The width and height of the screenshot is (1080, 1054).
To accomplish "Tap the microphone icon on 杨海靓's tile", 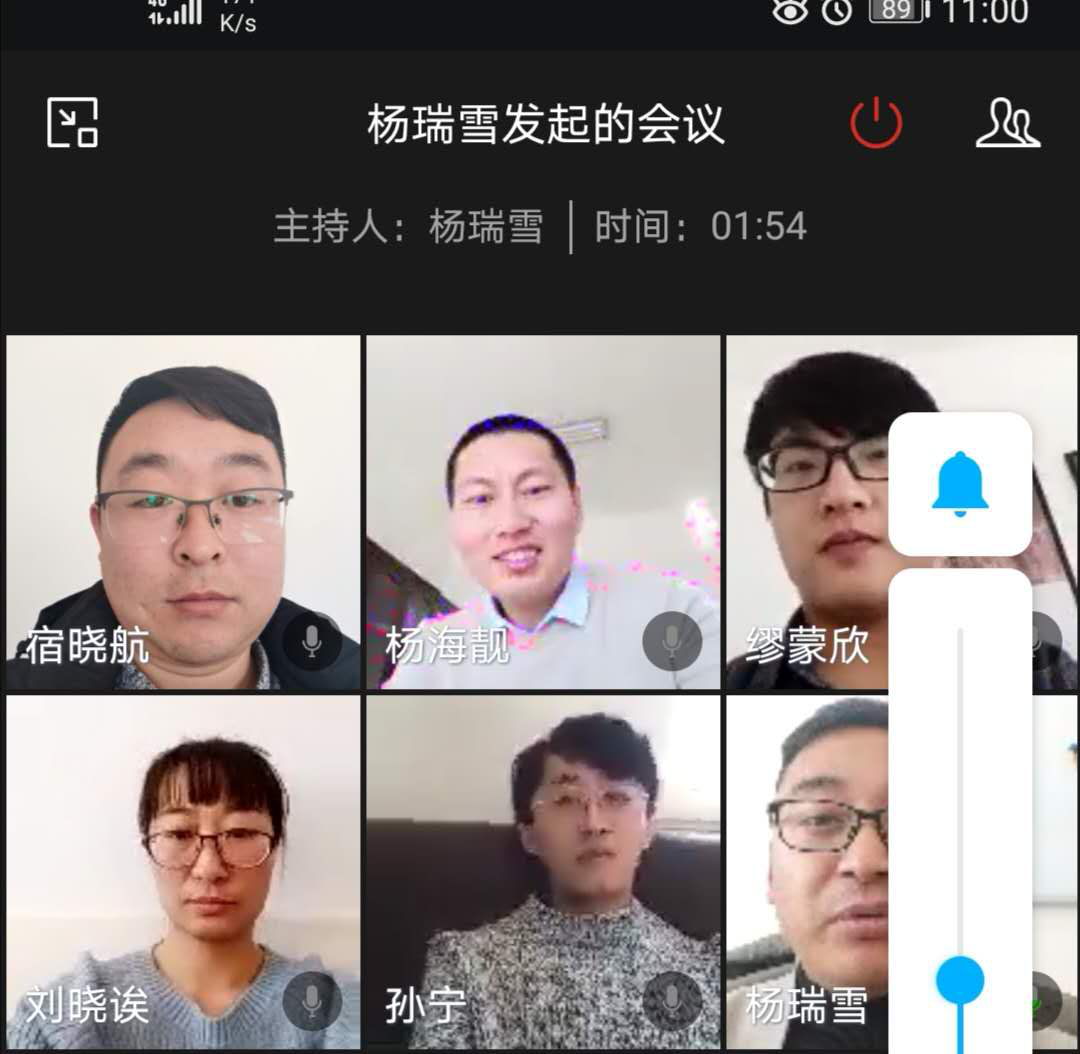I will click(x=672, y=641).
